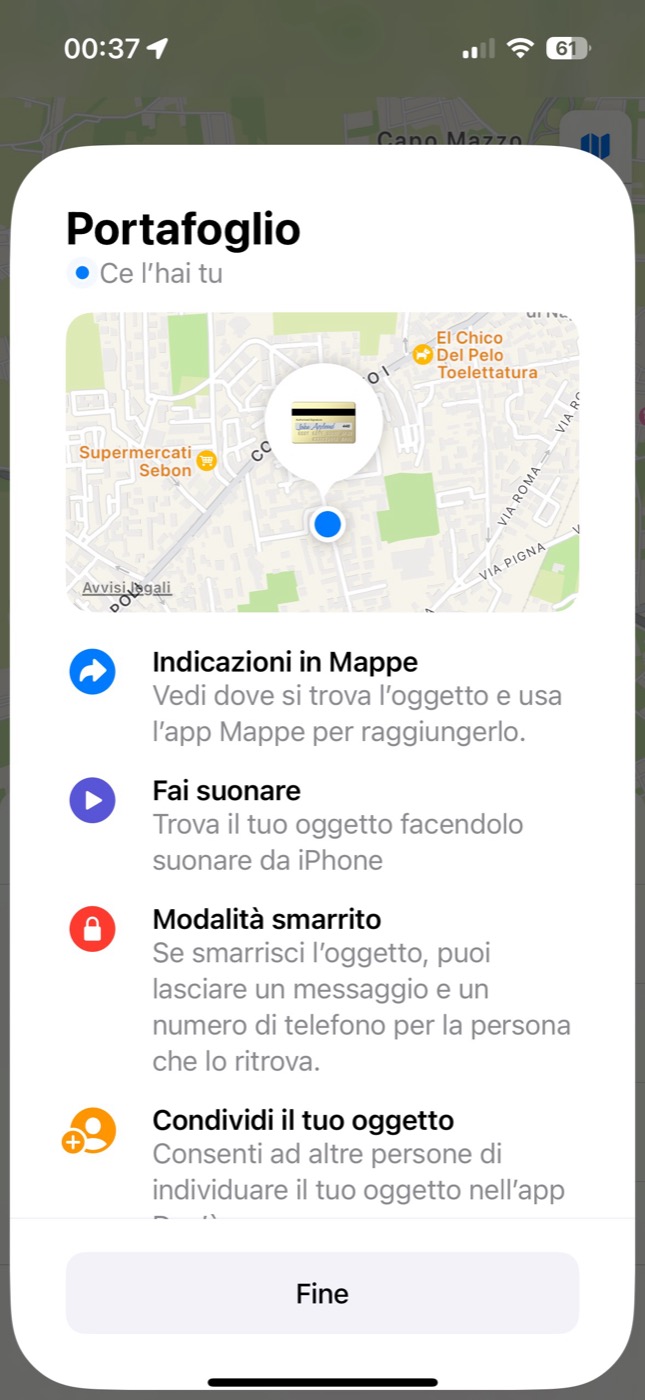
Task: Tap the Fine button to close
Action: click(x=322, y=1293)
